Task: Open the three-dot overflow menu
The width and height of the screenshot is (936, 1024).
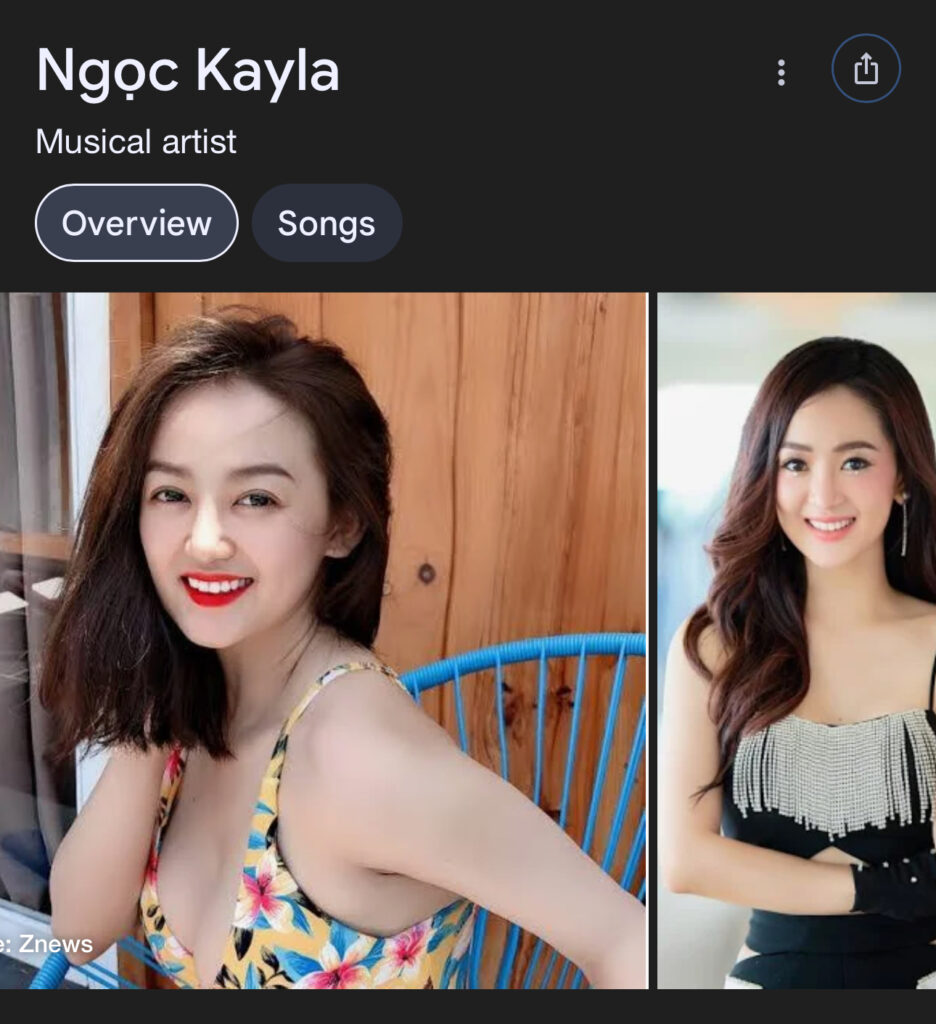Action: pos(781,72)
